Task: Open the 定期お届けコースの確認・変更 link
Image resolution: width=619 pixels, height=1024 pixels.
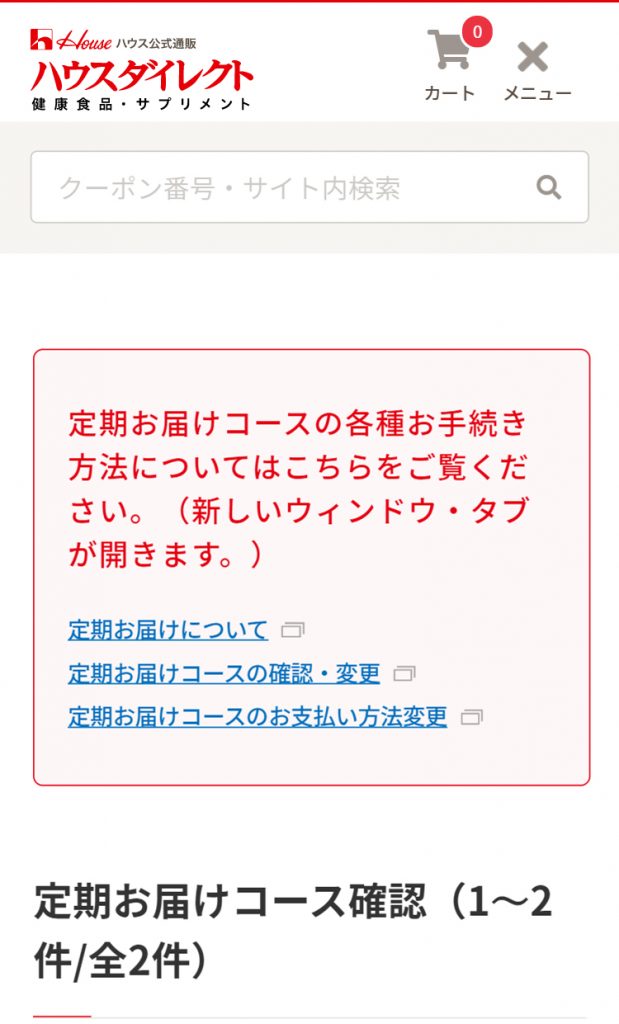Action: tap(224, 673)
